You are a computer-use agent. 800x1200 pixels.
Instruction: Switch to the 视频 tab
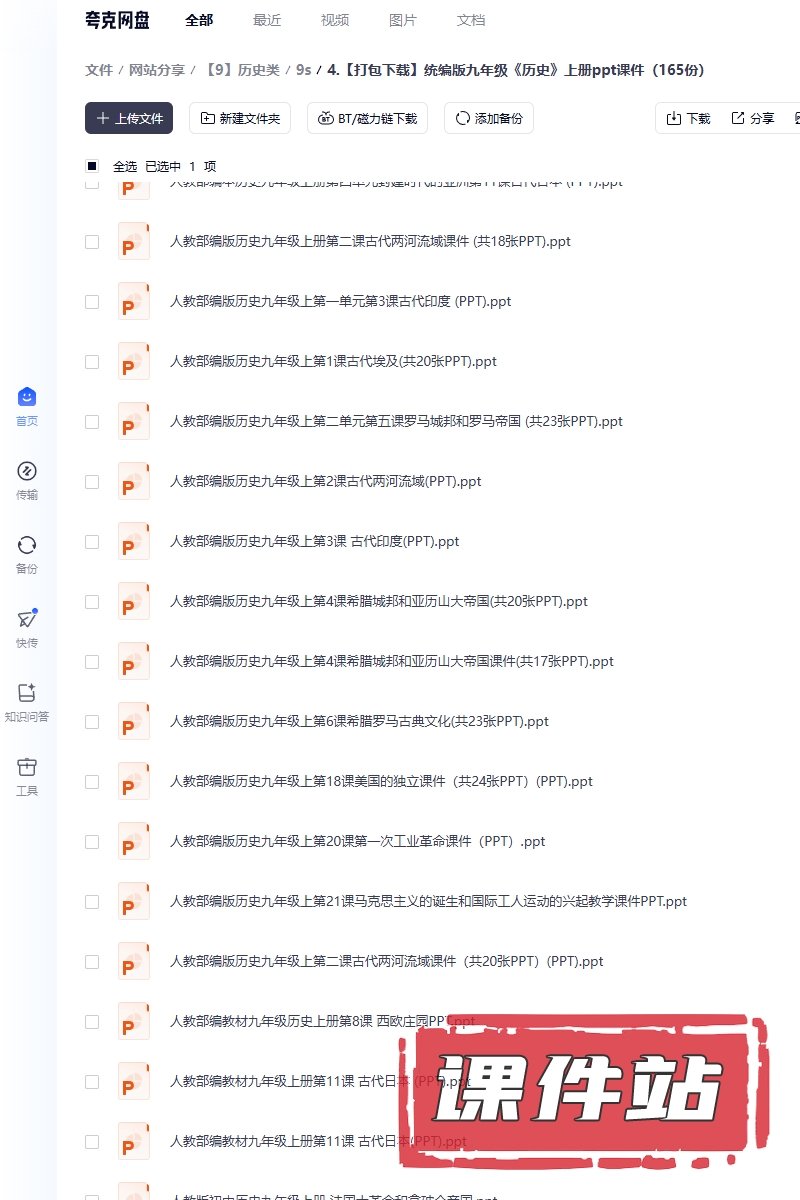click(x=335, y=20)
